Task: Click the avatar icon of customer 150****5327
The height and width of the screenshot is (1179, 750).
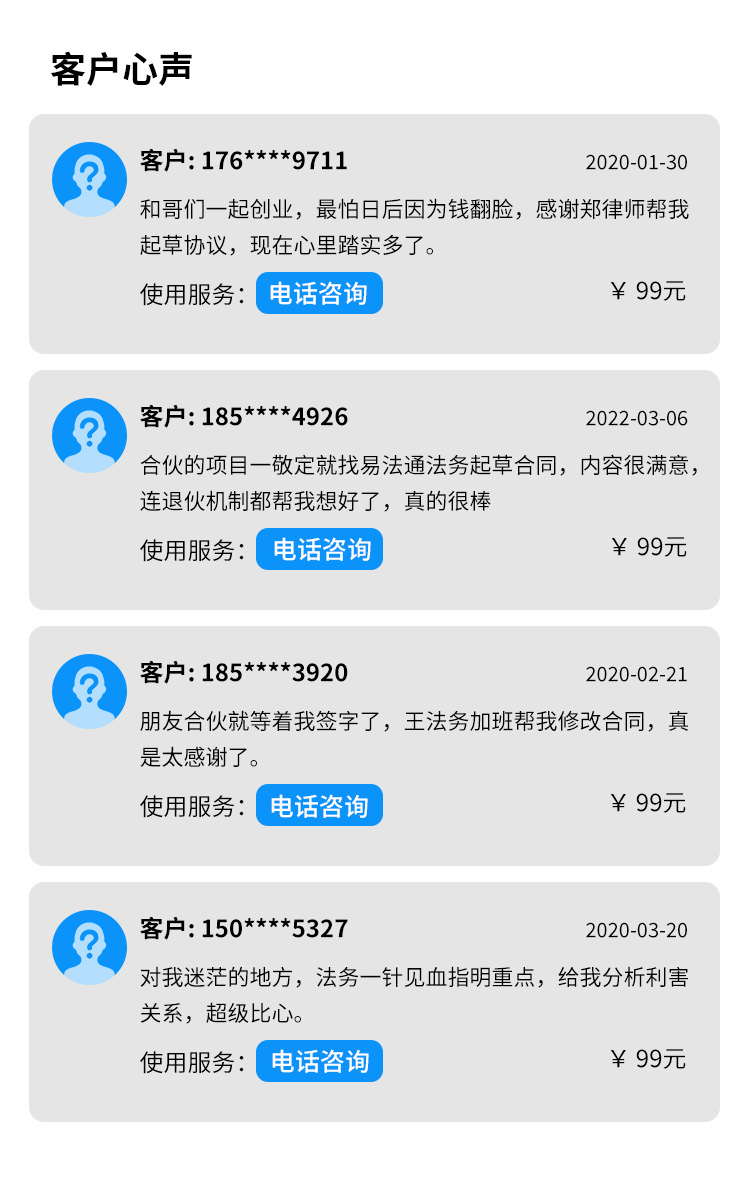Action: (x=89, y=947)
